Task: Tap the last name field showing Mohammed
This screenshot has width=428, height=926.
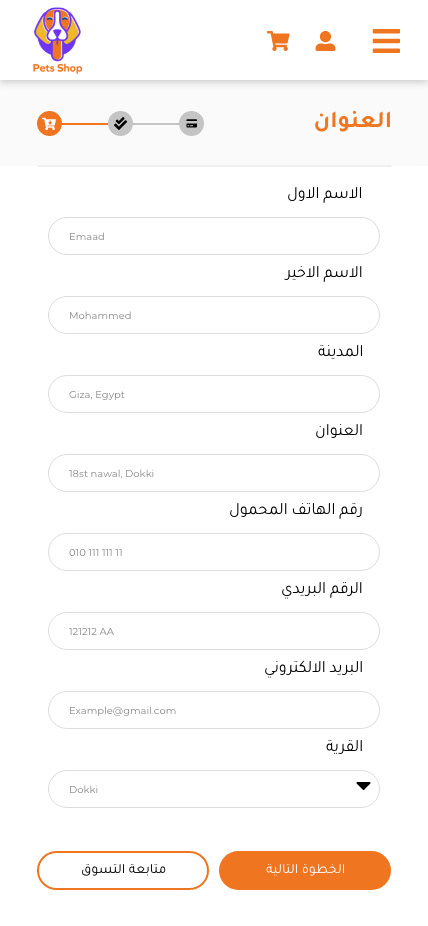Action: pyautogui.click(x=214, y=315)
